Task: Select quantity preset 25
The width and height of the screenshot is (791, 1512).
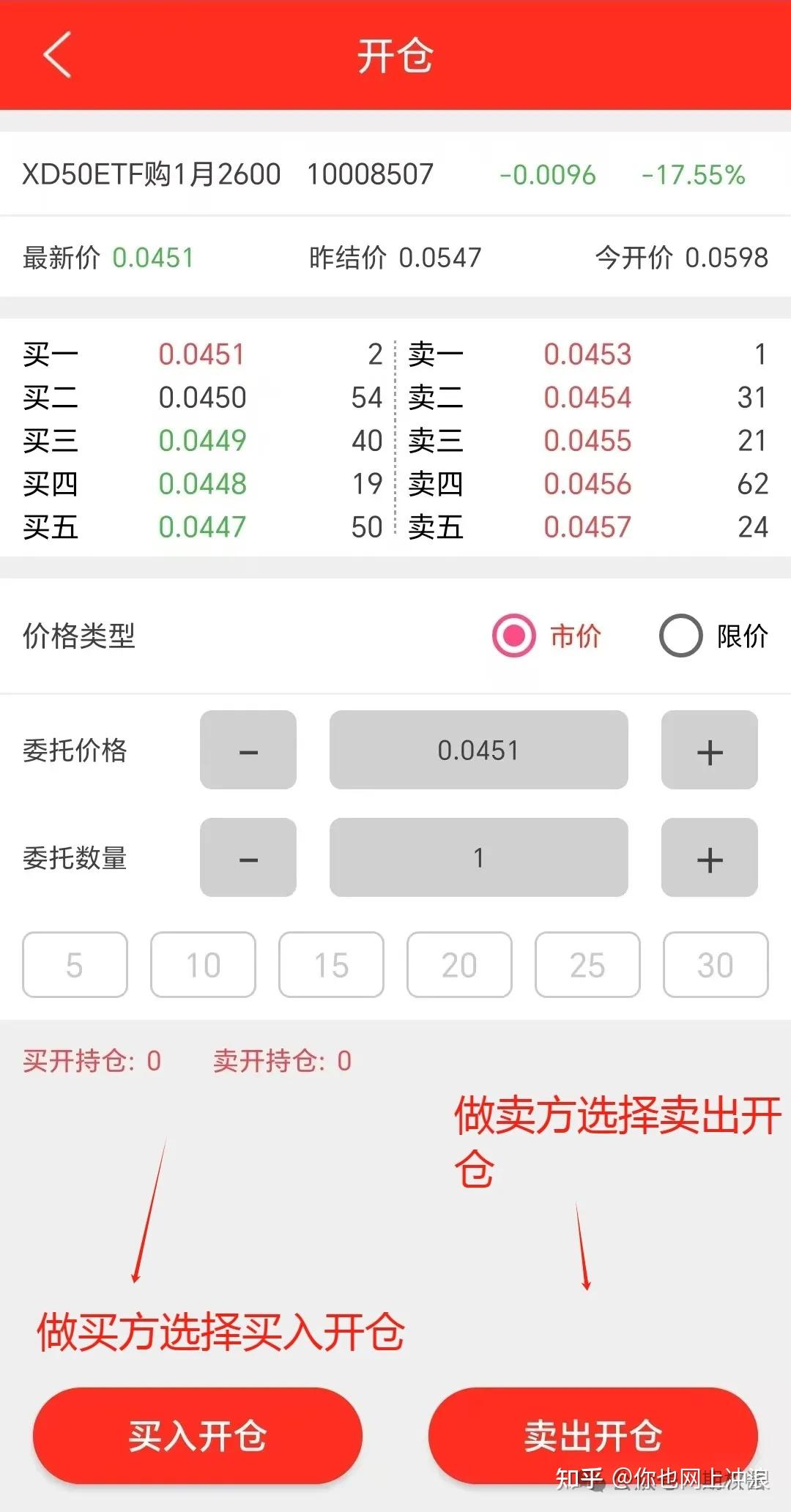Action: (587, 965)
